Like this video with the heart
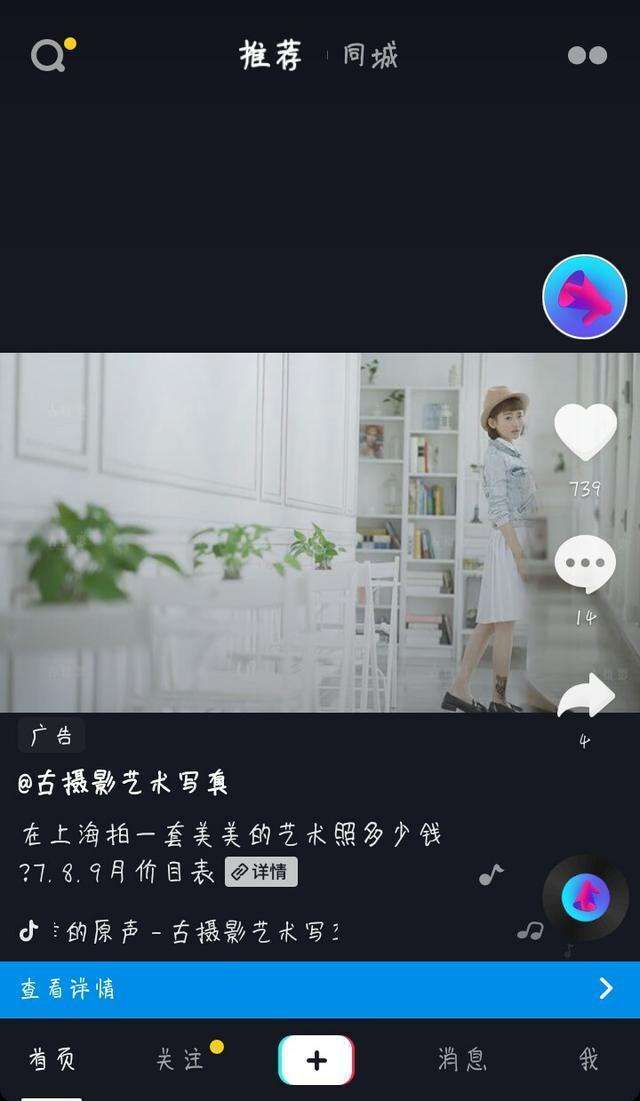Viewport: 640px width, 1101px height. coord(585,432)
